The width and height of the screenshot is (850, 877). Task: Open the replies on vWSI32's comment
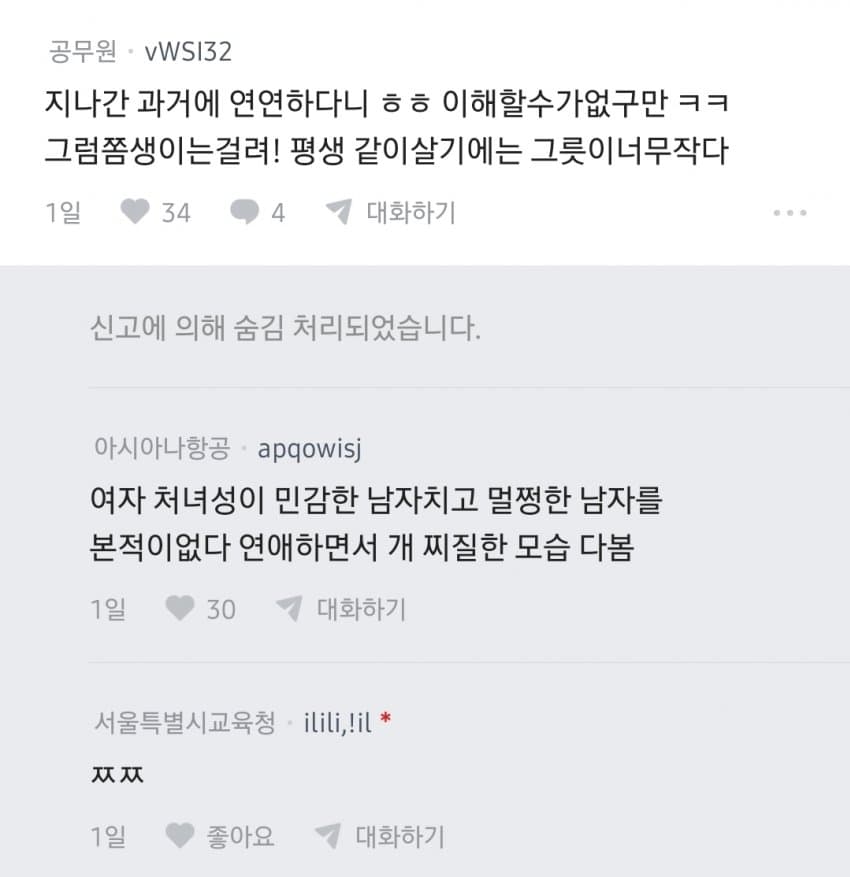pyautogui.click(x=244, y=212)
